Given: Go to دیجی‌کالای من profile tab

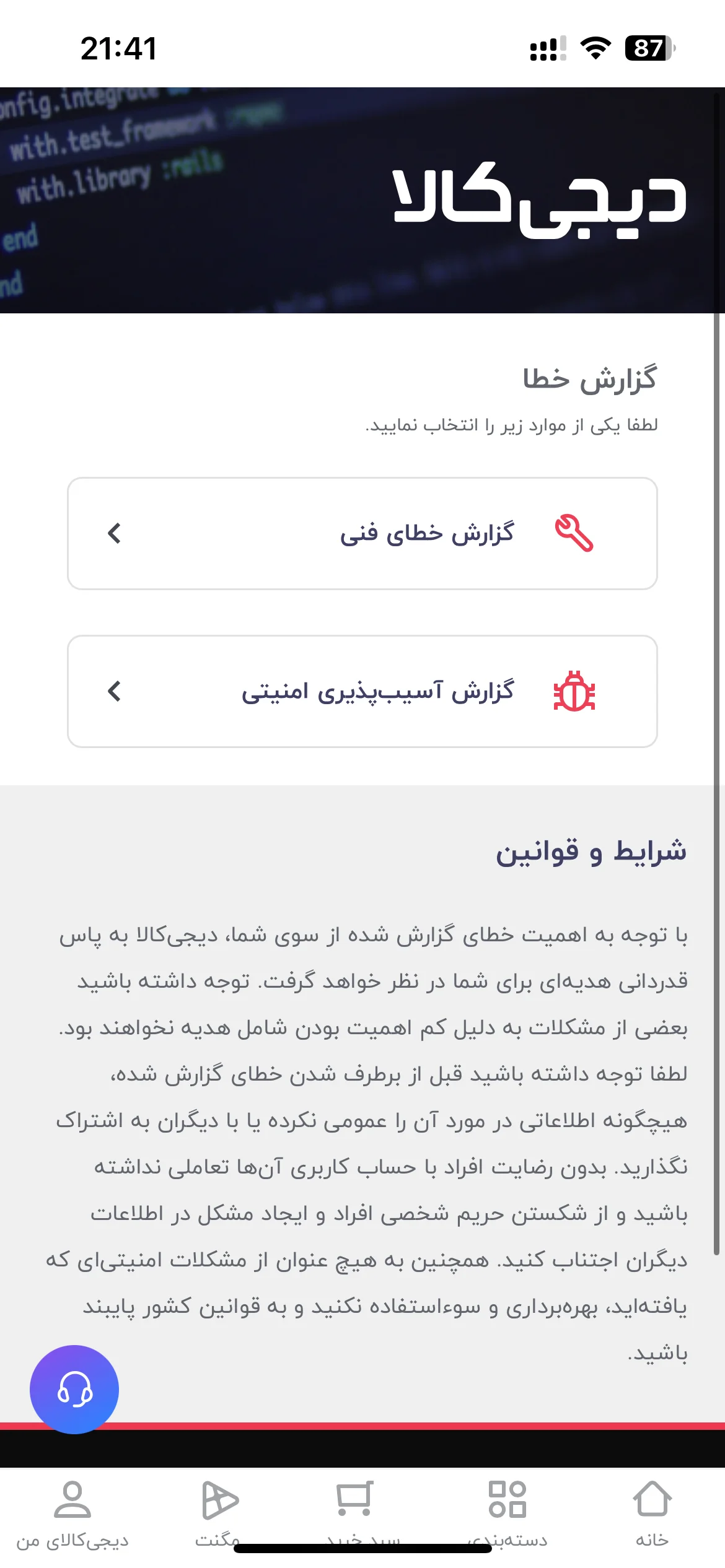Looking at the screenshot, I should 72,1514.
